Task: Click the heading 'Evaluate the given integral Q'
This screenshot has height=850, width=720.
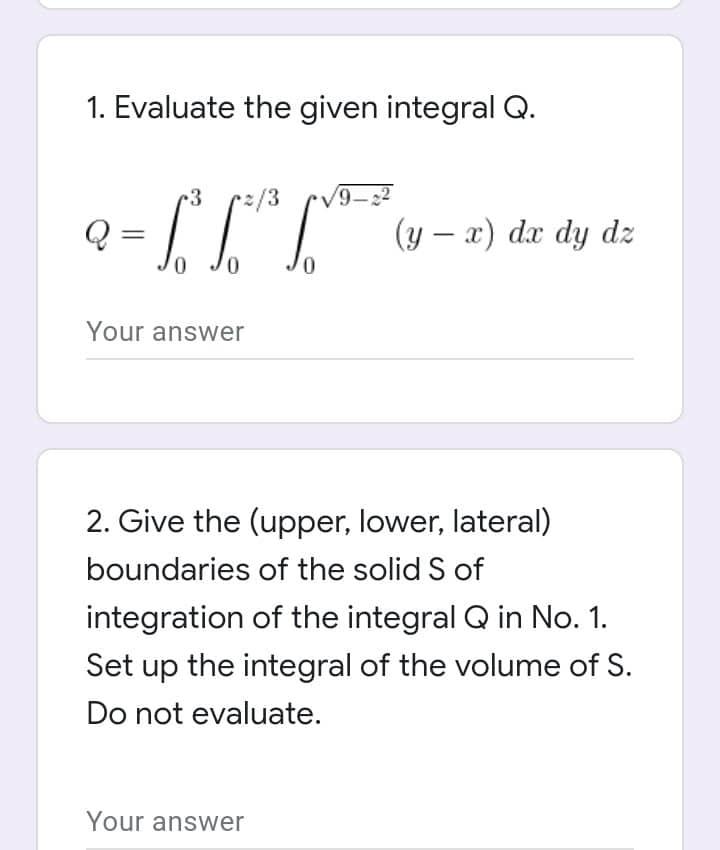Action: click(302, 107)
